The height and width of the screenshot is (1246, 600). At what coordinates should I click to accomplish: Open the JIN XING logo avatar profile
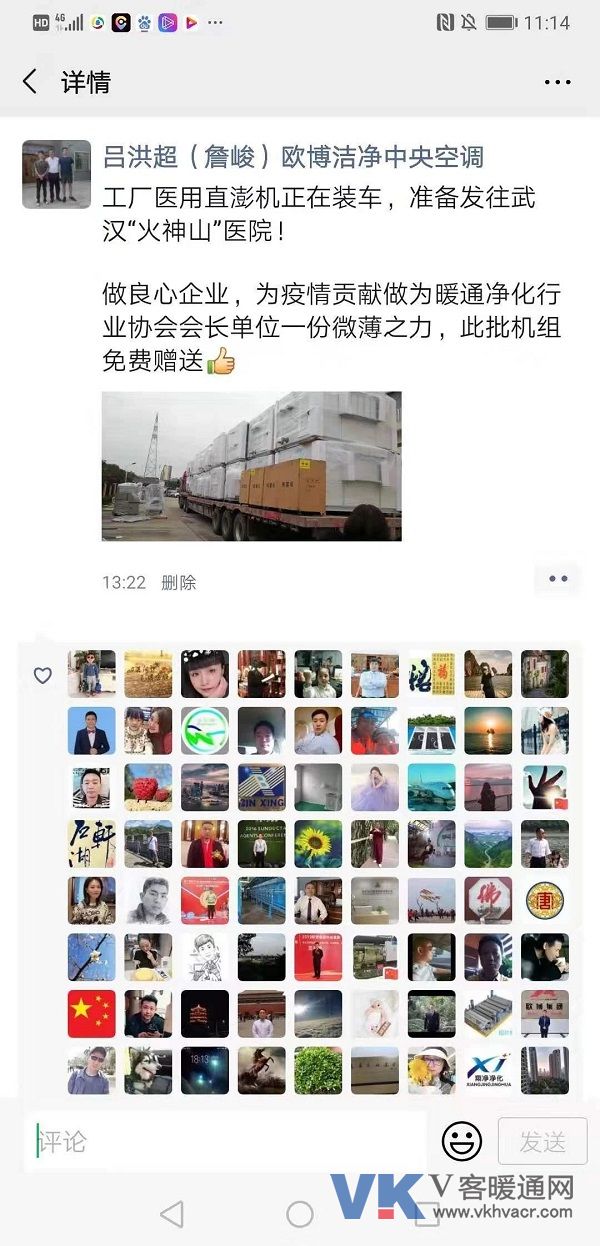[261, 787]
